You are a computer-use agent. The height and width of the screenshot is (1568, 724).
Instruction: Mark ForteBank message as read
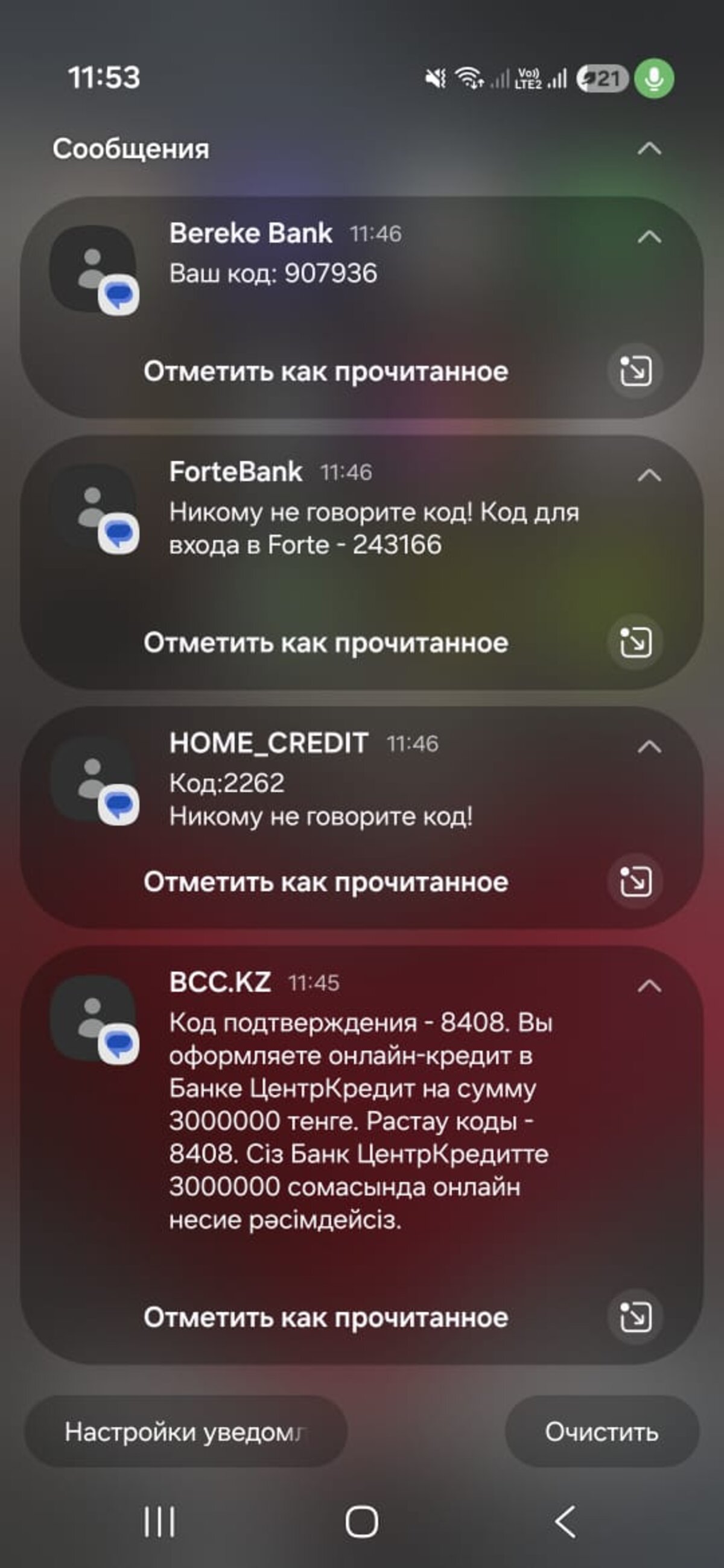(x=326, y=642)
